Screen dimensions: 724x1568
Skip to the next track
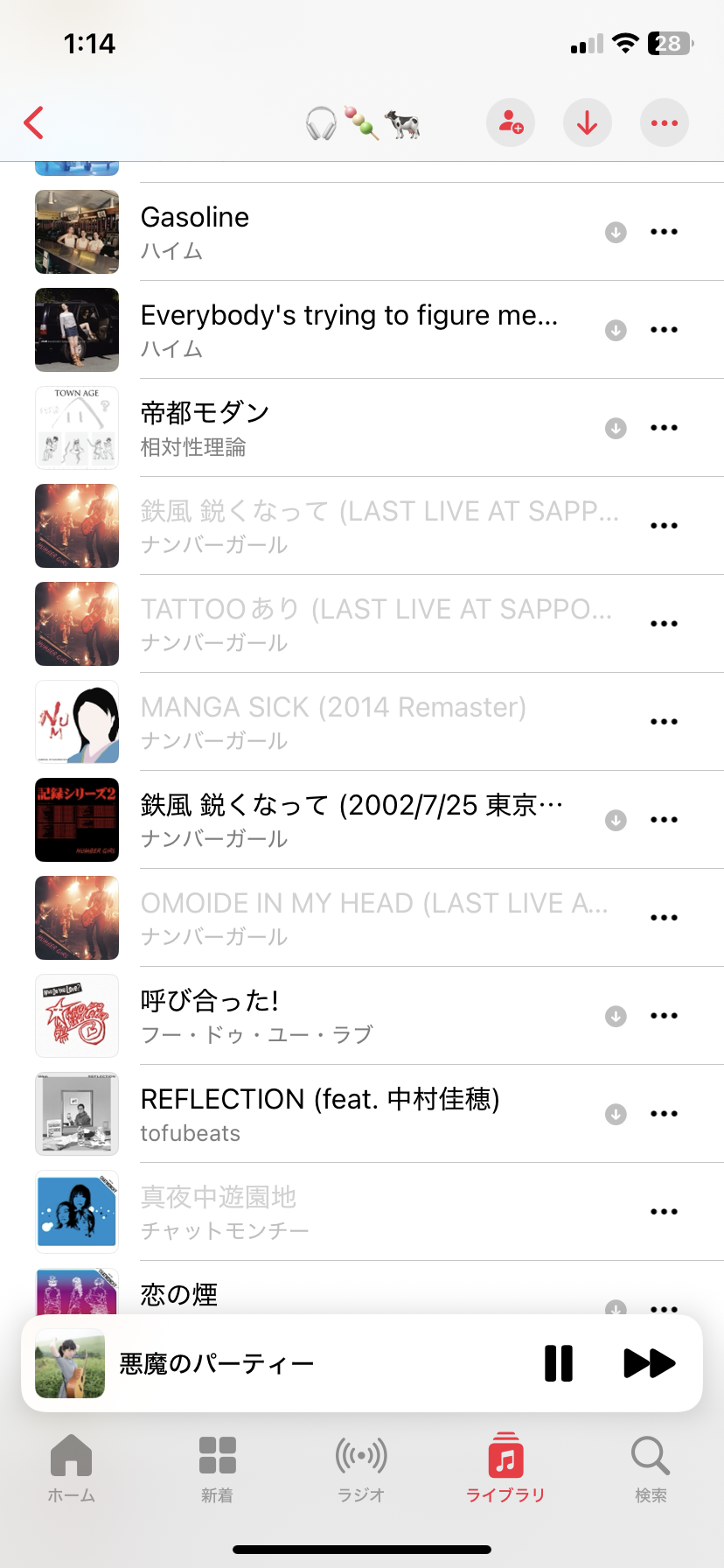(x=649, y=1363)
